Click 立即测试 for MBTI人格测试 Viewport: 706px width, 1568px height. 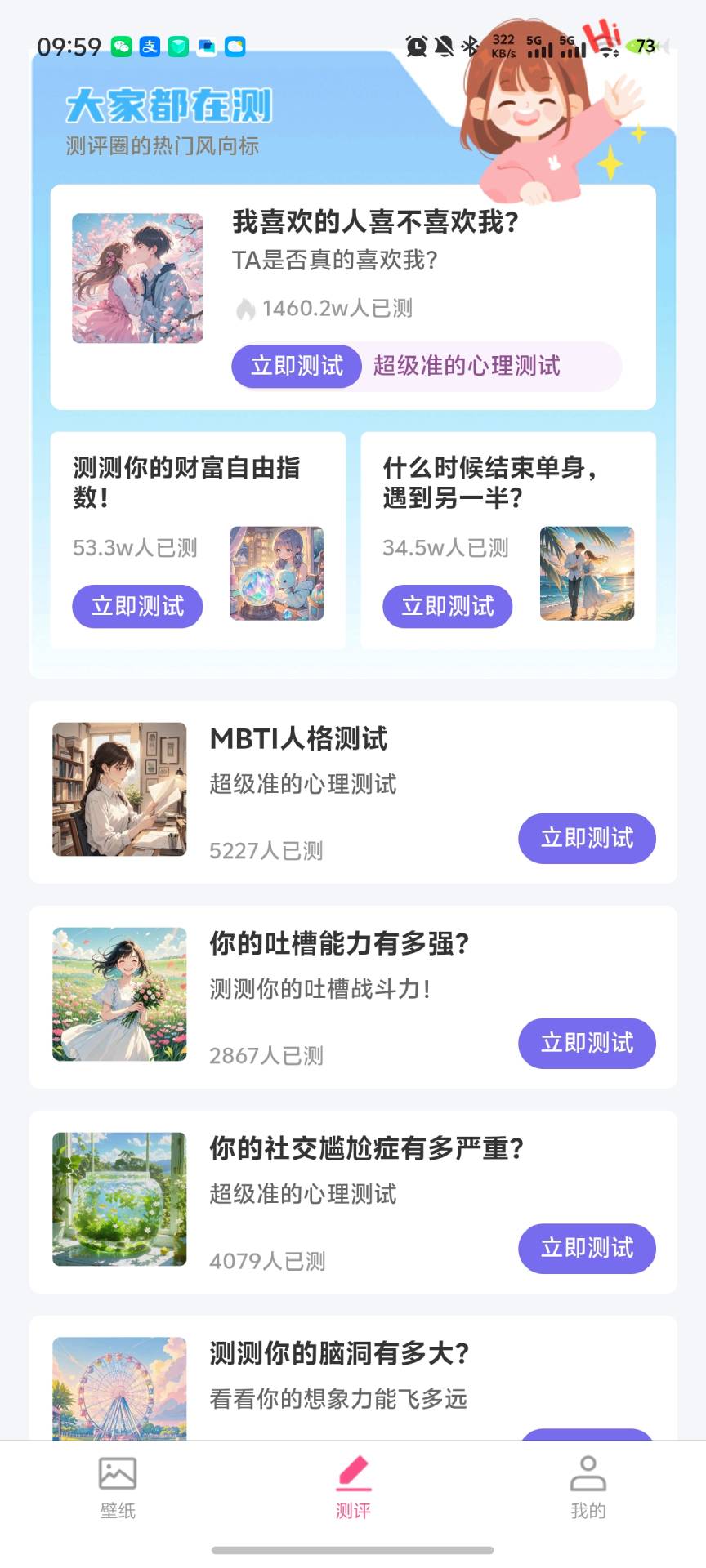tap(587, 838)
